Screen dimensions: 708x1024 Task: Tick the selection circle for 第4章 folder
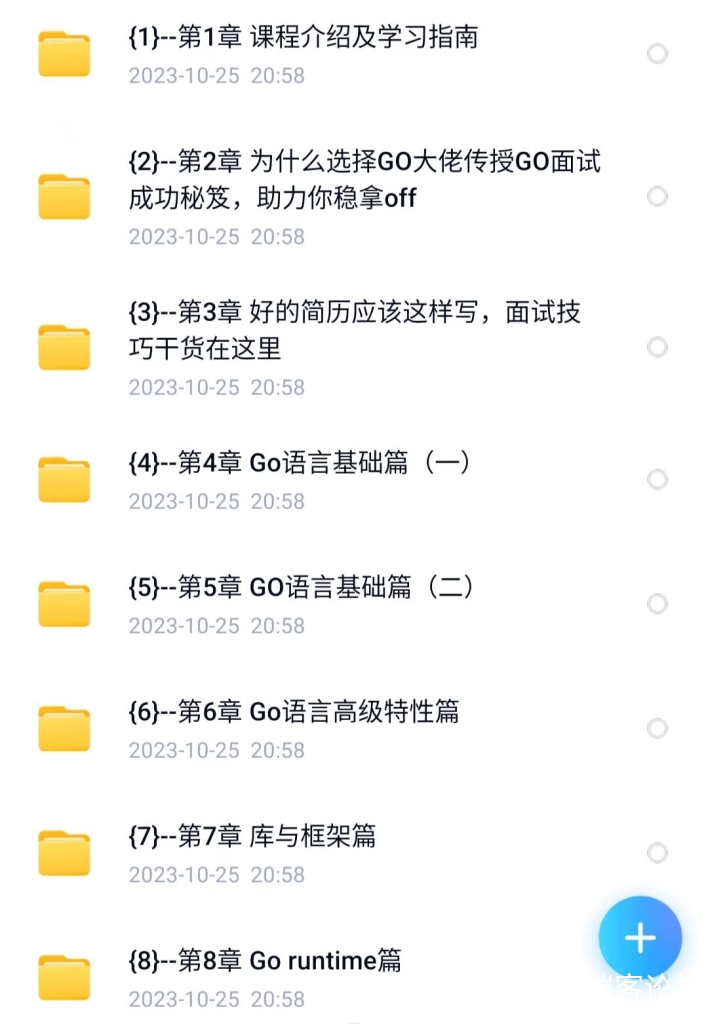point(657,480)
